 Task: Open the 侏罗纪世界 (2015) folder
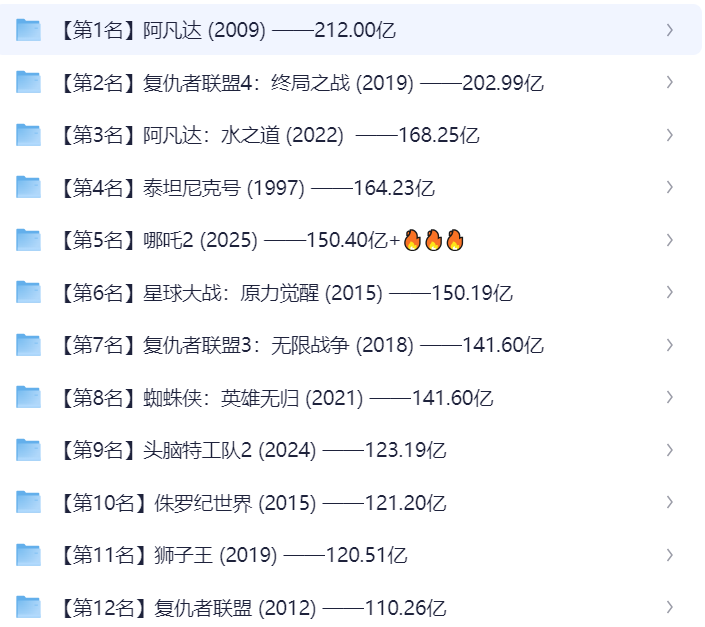click(x=251, y=503)
